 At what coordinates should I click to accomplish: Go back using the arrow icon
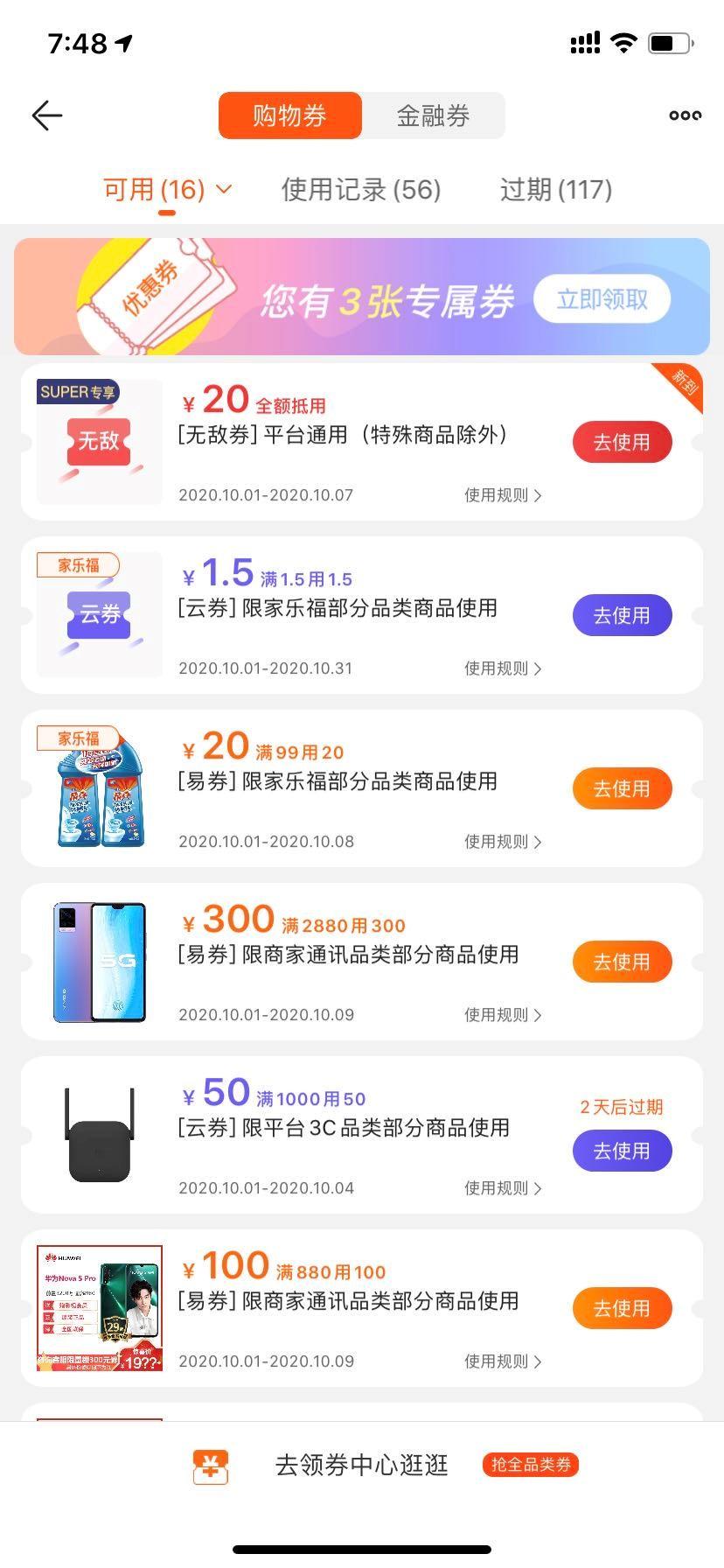pyautogui.click(x=47, y=115)
